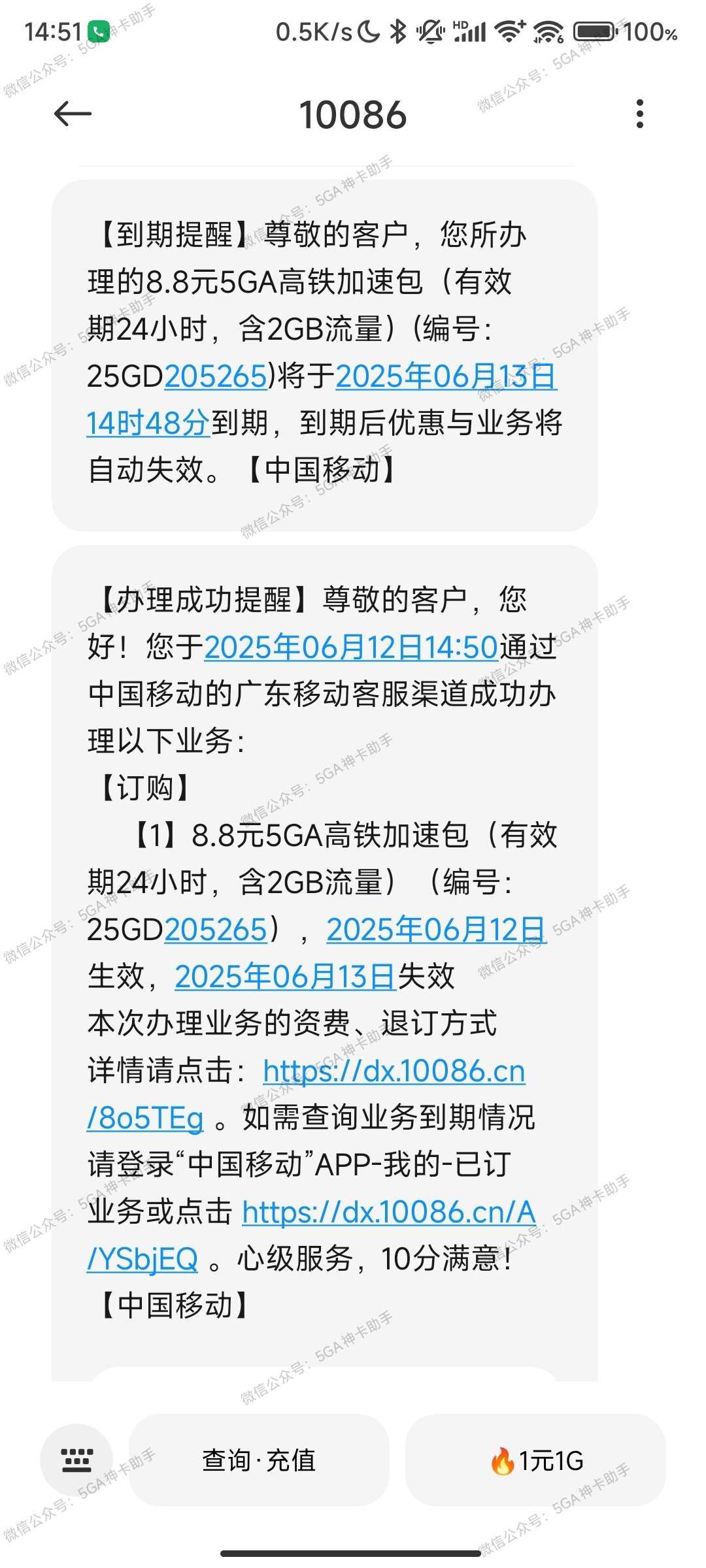Screen dimensions: 706x1568
Task: Open the link https://dx.10086.cn/A/YSbjEQ
Action: [388, 1213]
